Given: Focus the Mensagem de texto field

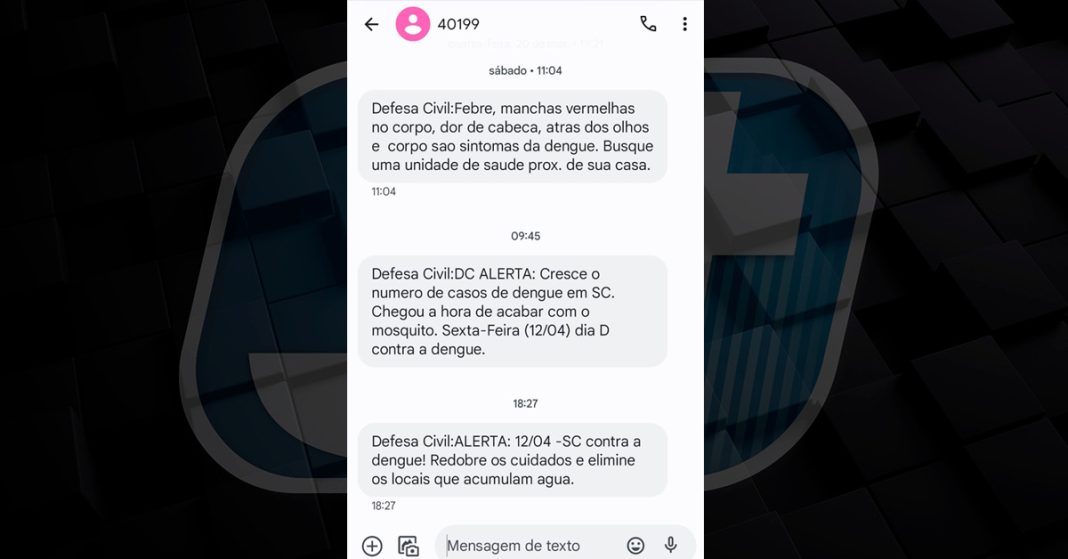Looking at the screenshot, I should point(530,546).
